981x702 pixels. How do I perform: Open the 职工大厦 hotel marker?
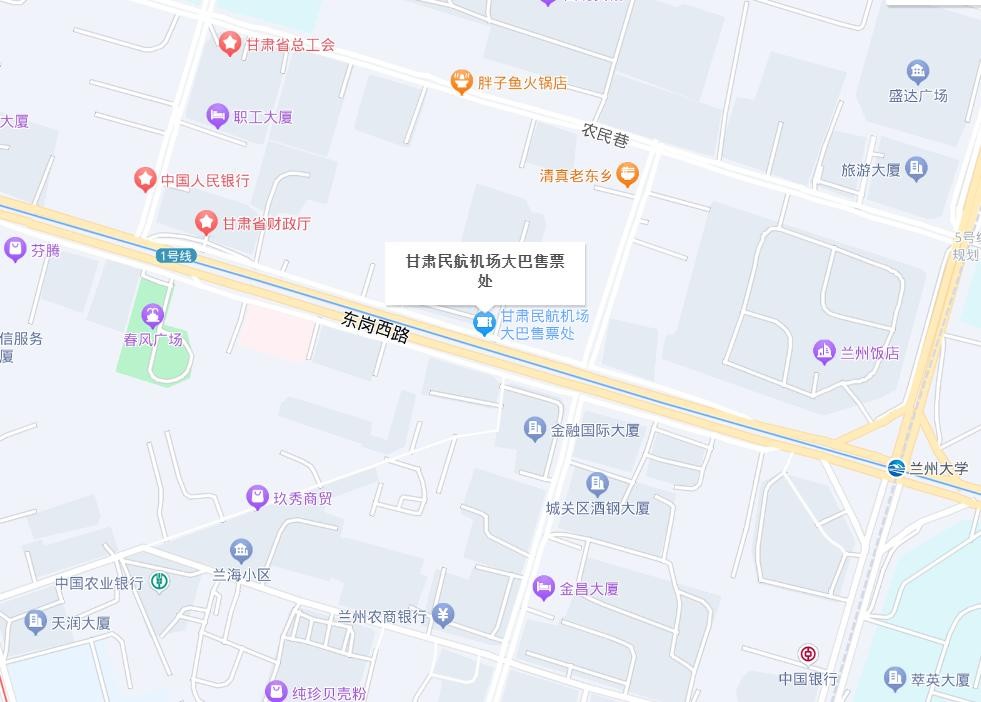point(217,117)
